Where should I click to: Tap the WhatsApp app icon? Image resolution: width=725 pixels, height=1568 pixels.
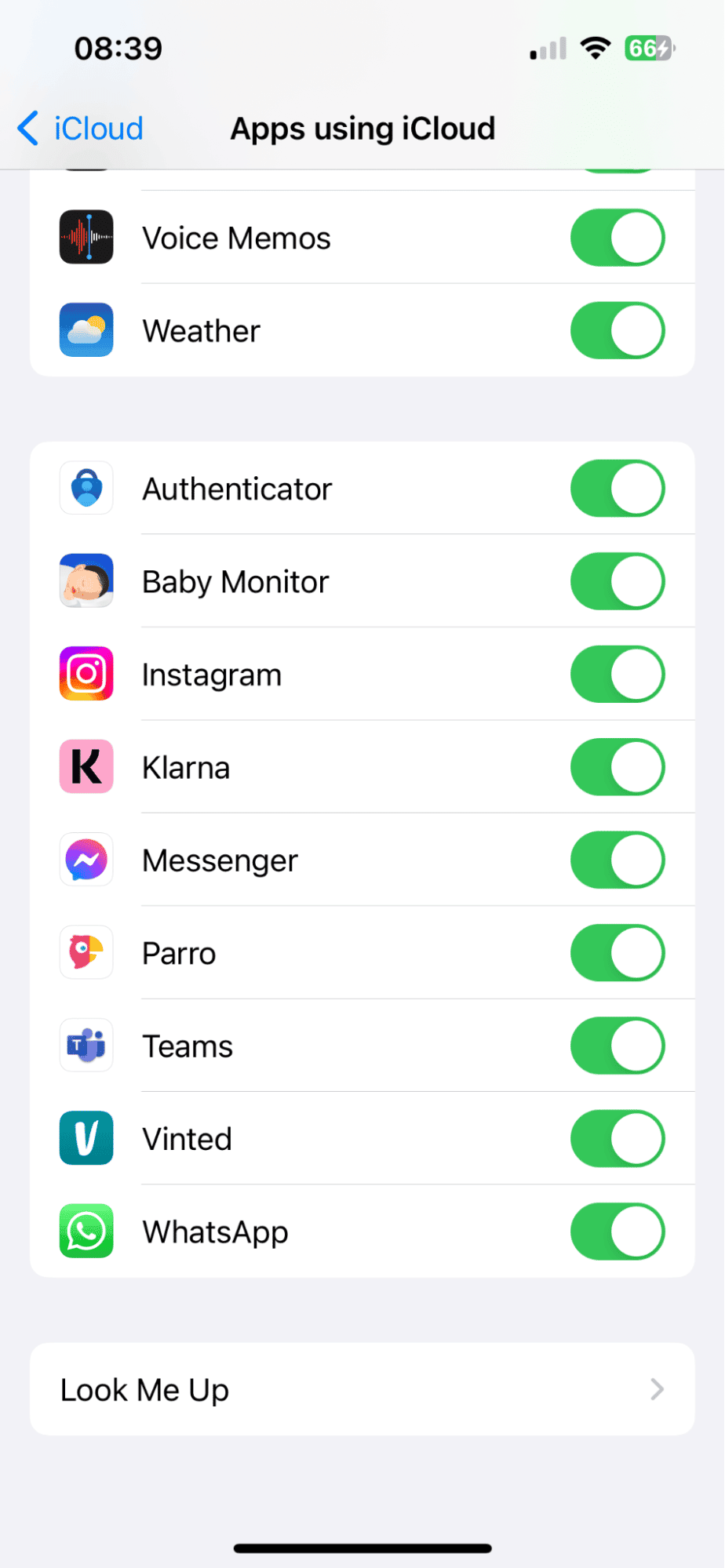click(86, 1231)
